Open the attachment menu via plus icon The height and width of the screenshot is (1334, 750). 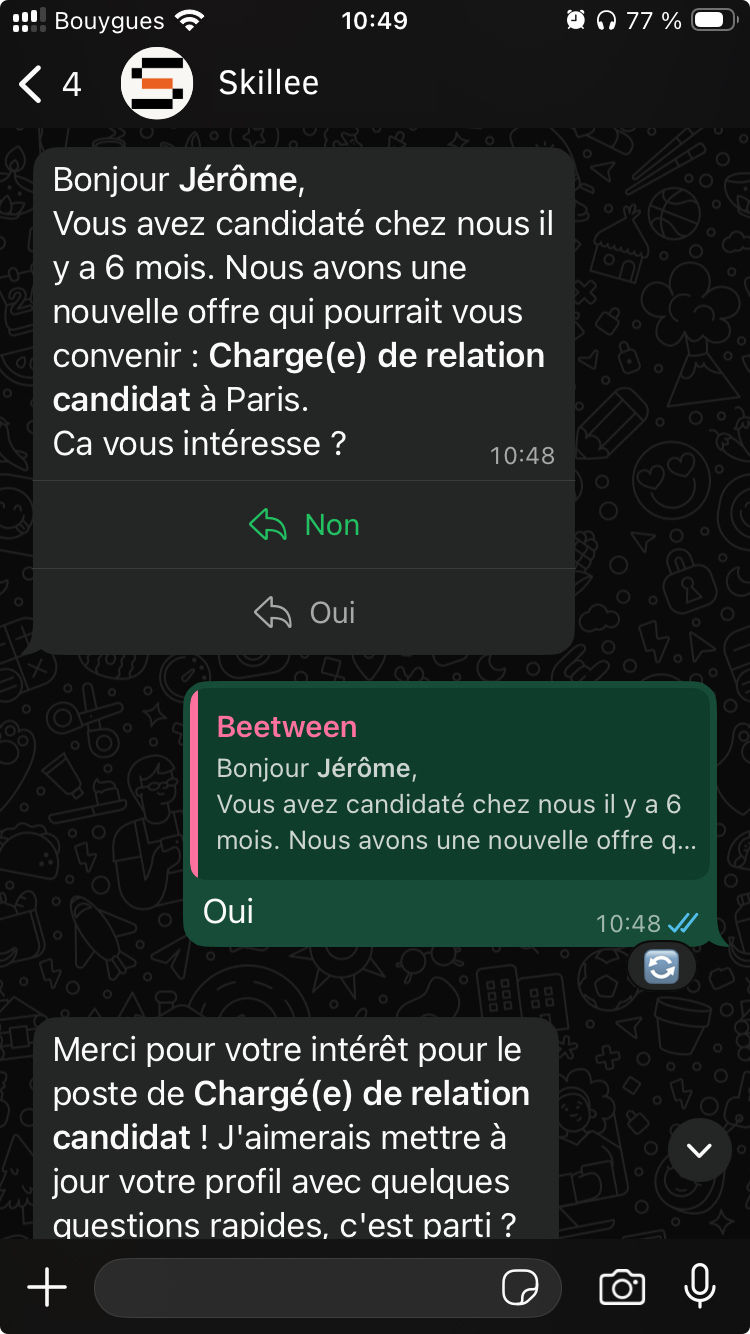point(45,1288)
